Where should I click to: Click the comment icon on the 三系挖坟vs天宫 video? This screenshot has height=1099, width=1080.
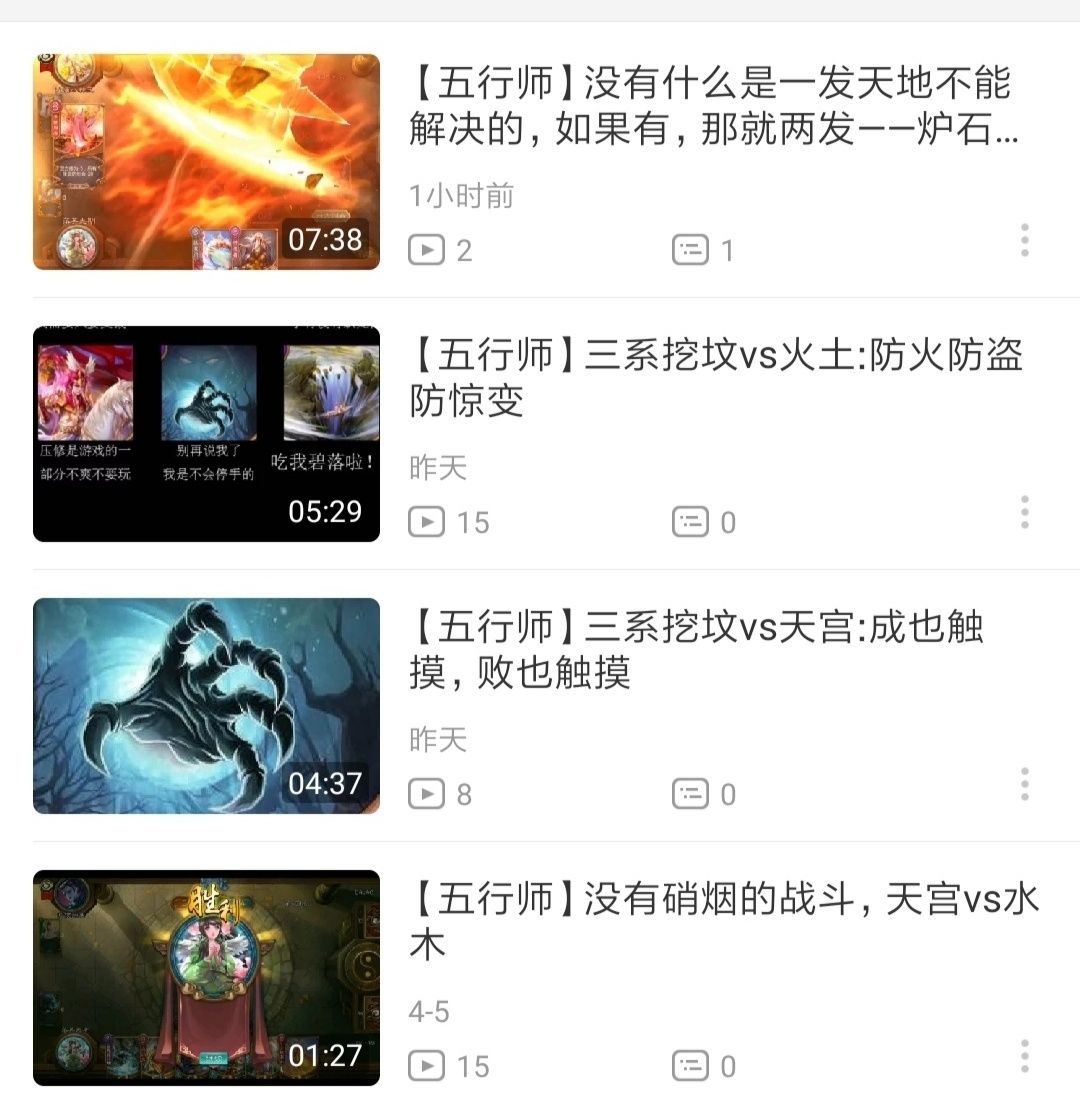point(688,793)
